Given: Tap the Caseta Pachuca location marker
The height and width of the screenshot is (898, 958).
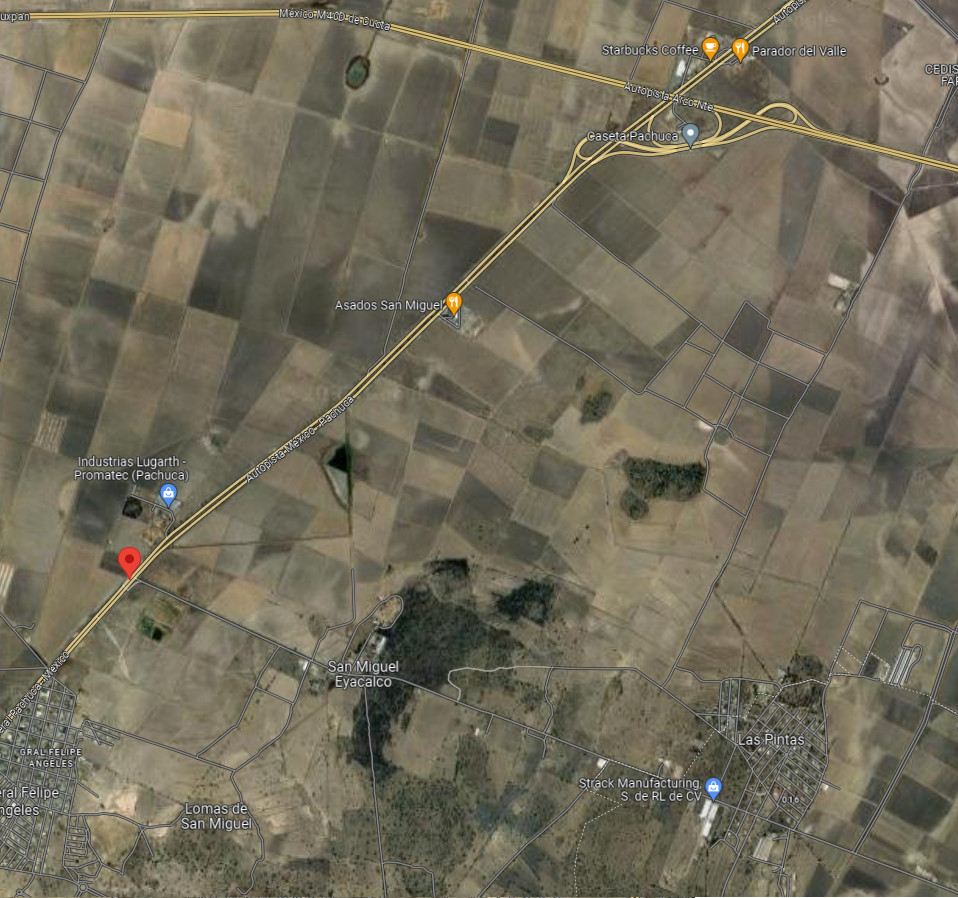Looking at the screenshot, I should tap(690, 135).
